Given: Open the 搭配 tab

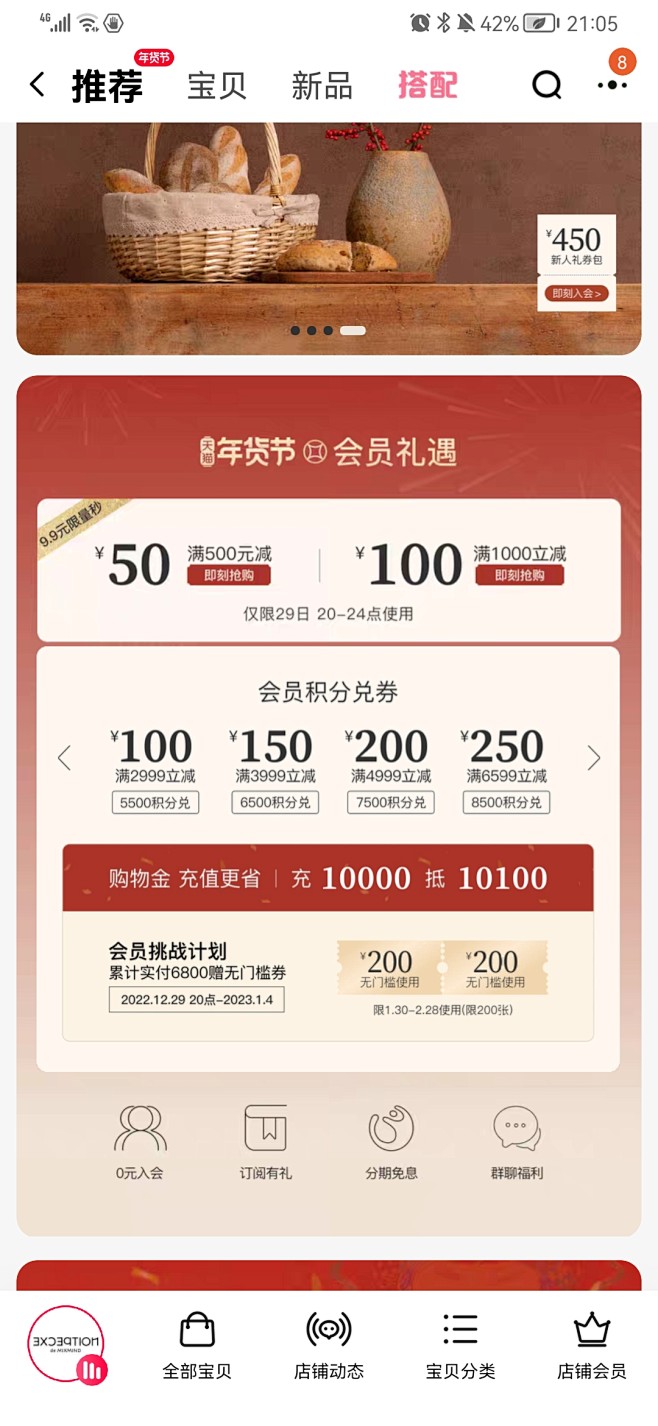Looking at the screenshot, I should 427,86.
